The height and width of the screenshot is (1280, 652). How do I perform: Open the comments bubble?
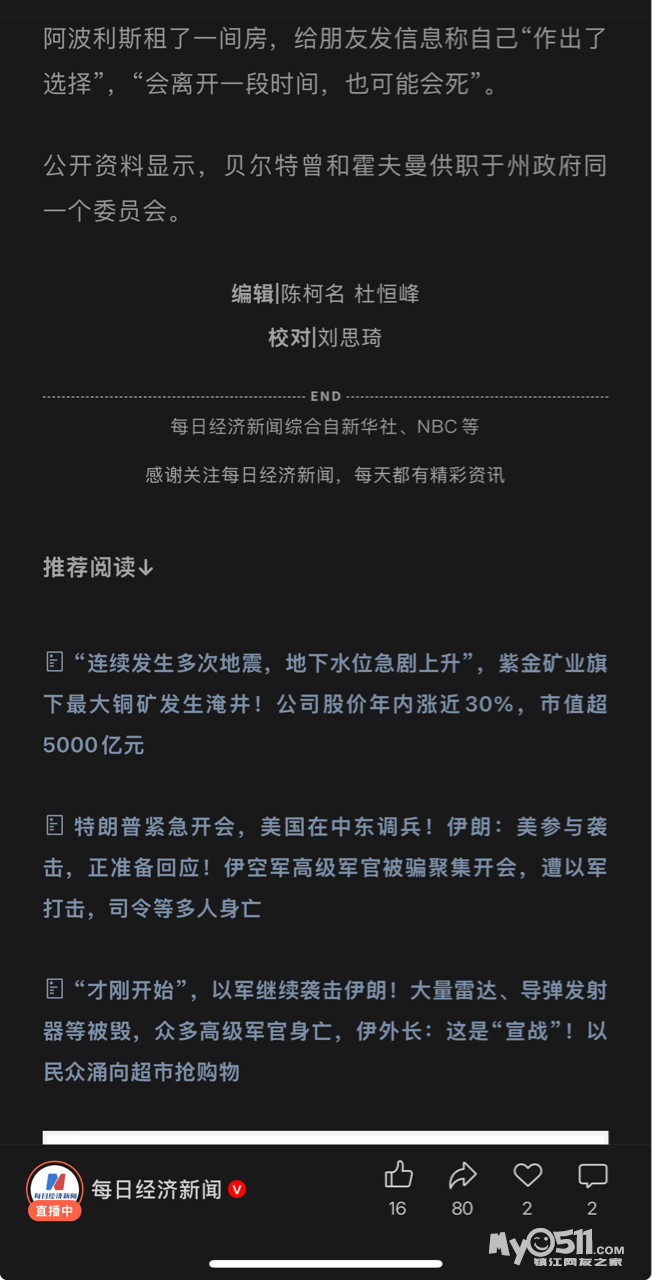[592, 1175]
